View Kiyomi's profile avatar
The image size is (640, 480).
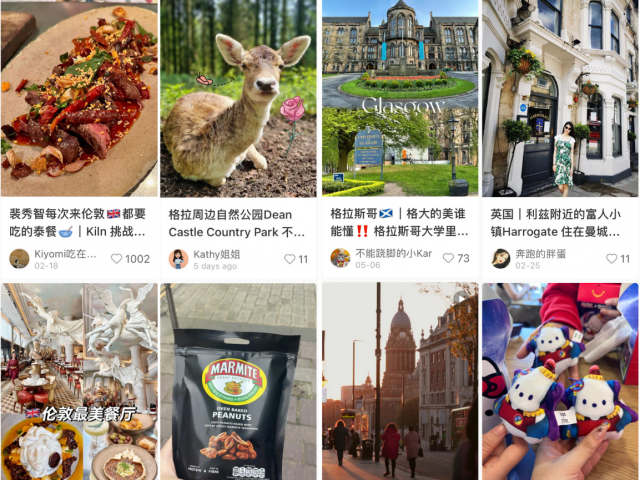19,258
